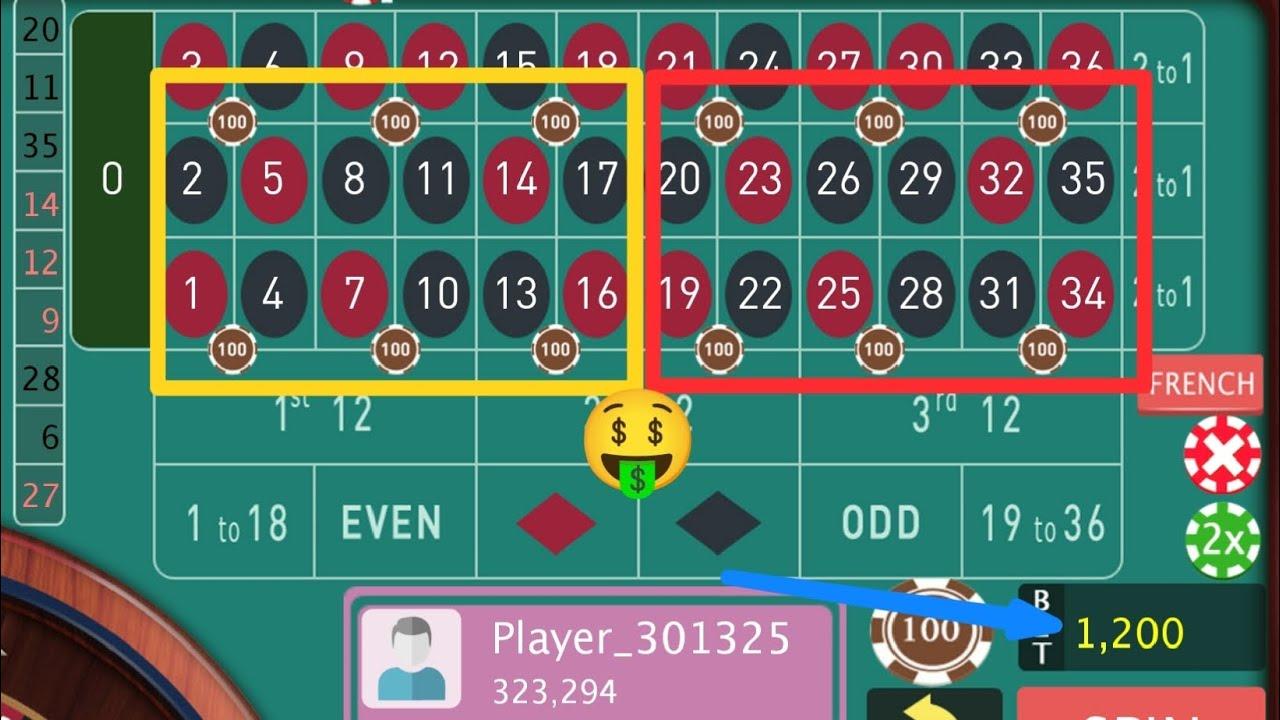Clear all bets with red X chip
Image resolution: width=1280 pixels, height=720 pixels.
click(1222, 455)
